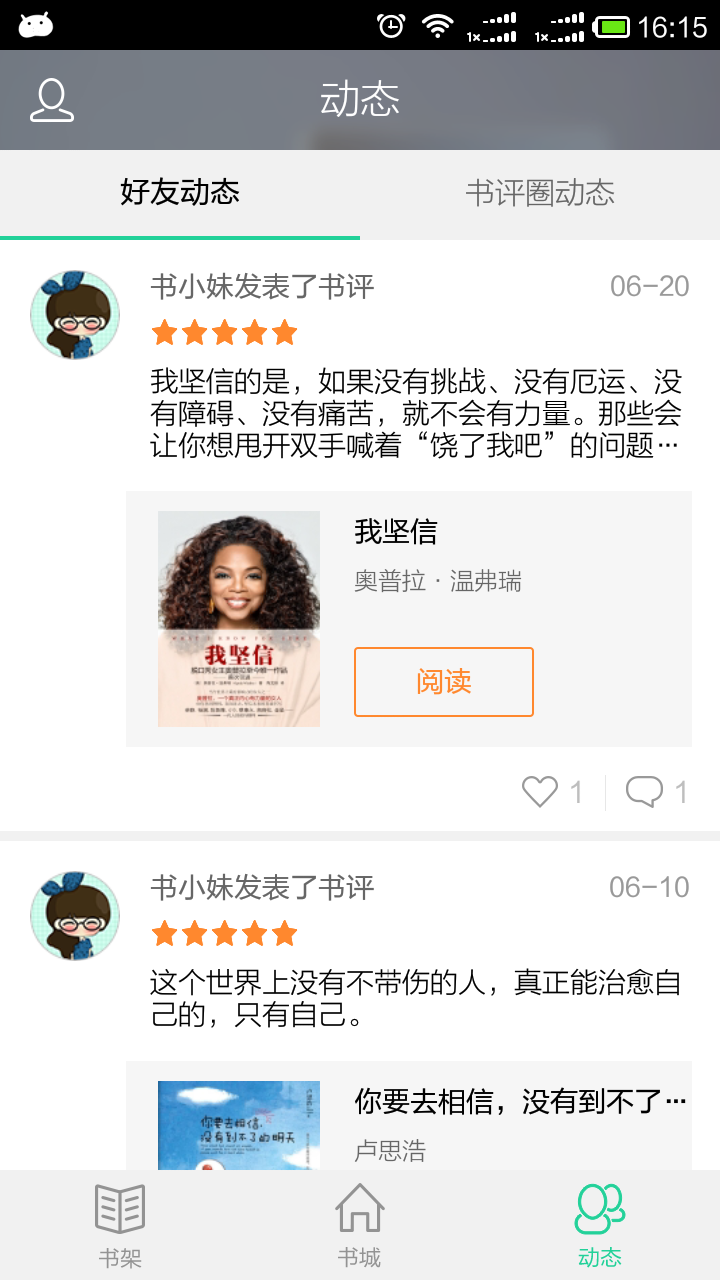Expand the 06-20 review text about 挑战
The height and width of the screenshot is (1280, 720).
point(415,413)
